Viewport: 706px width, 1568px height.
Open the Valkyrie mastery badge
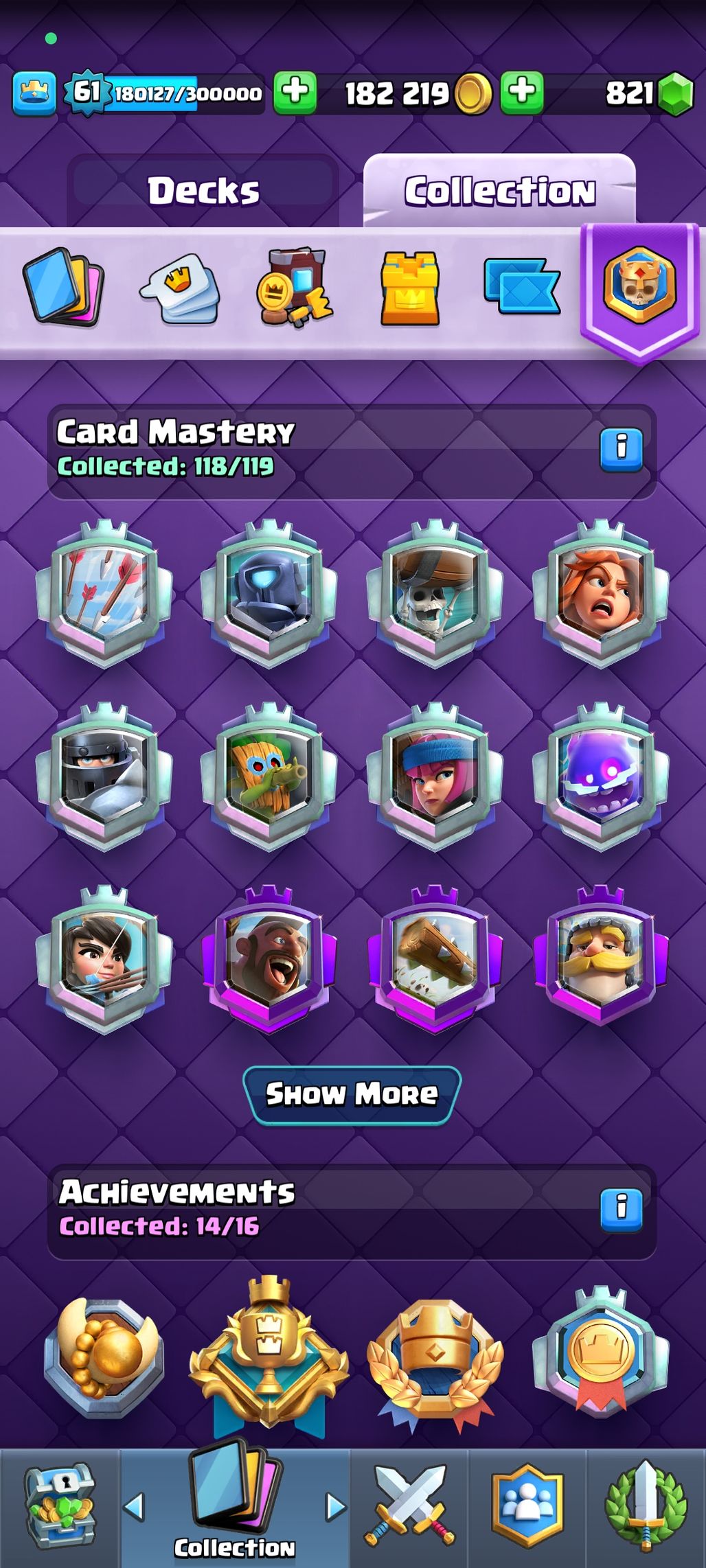click(x=601, y=593)
